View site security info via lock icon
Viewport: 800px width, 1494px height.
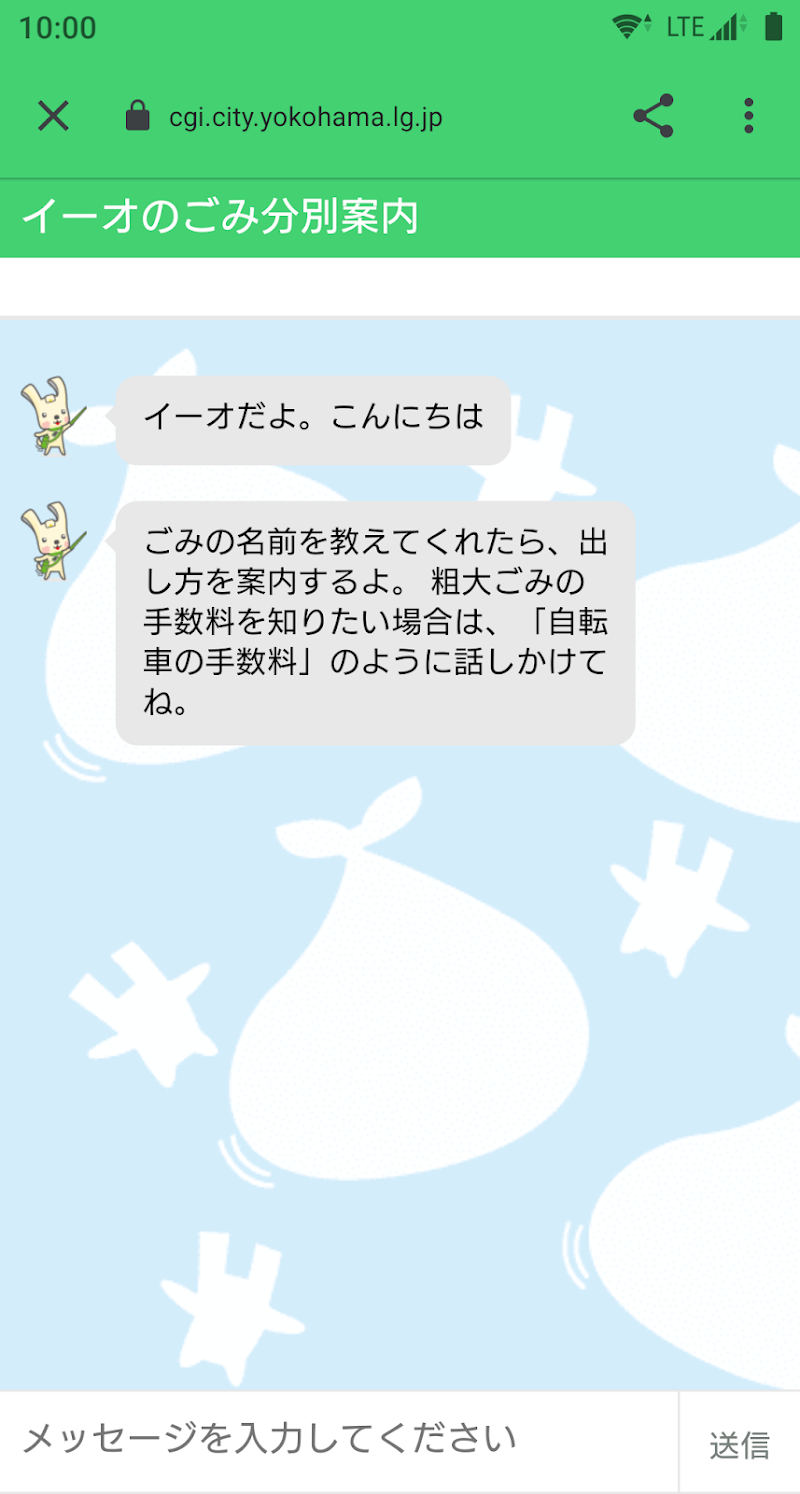137,117
